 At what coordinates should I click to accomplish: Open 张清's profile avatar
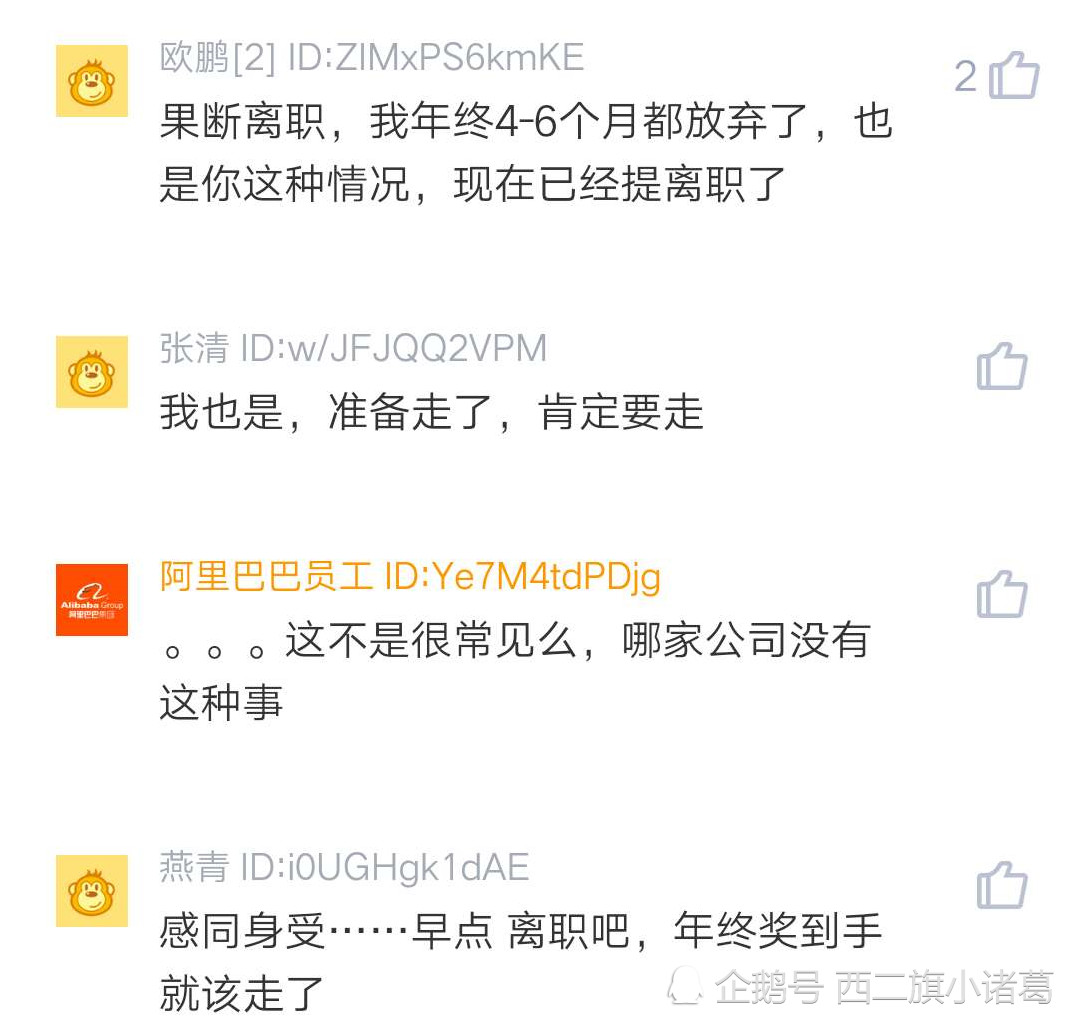coord(92,371)
